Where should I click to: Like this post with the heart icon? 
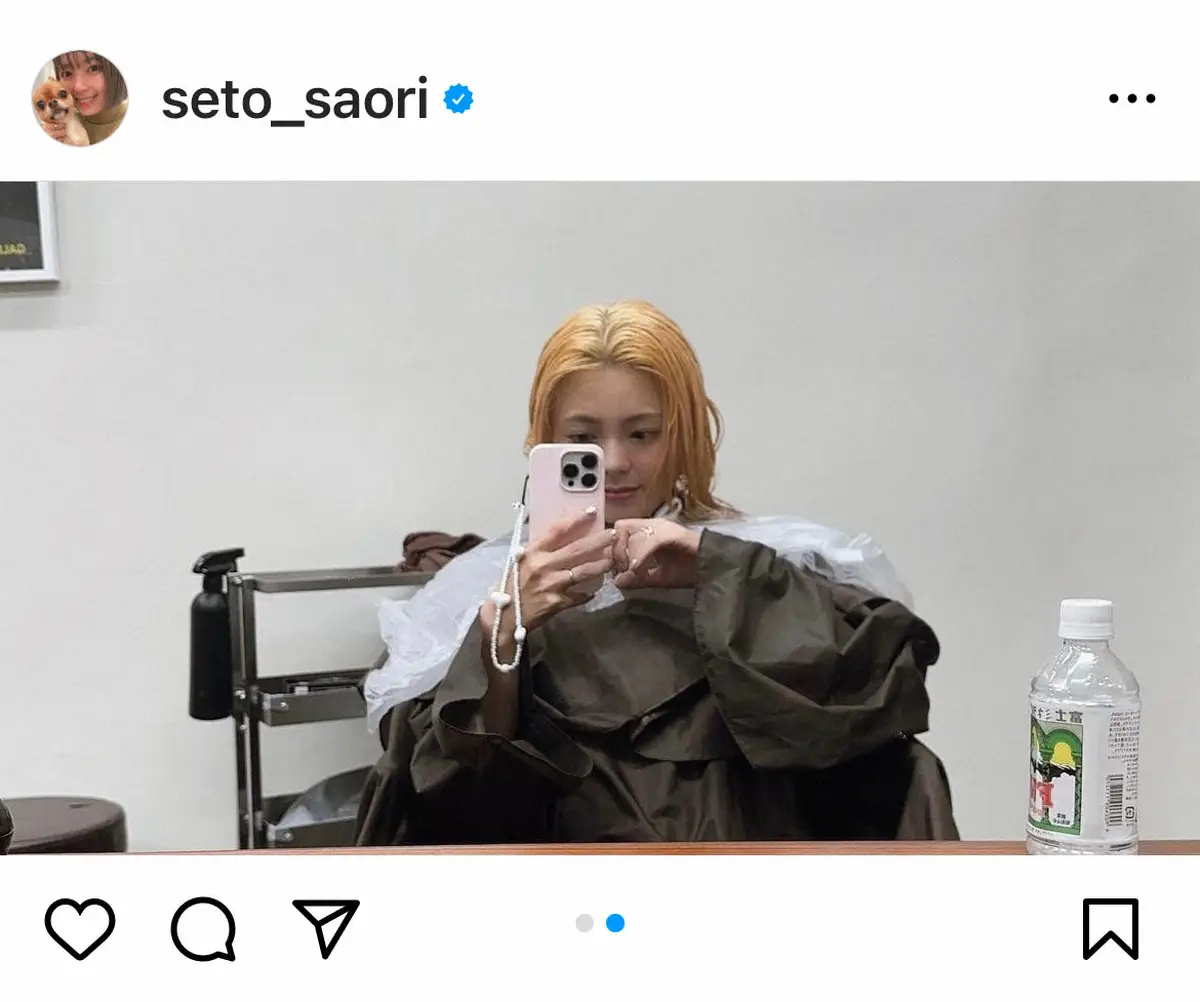click(x=80, y=928)
